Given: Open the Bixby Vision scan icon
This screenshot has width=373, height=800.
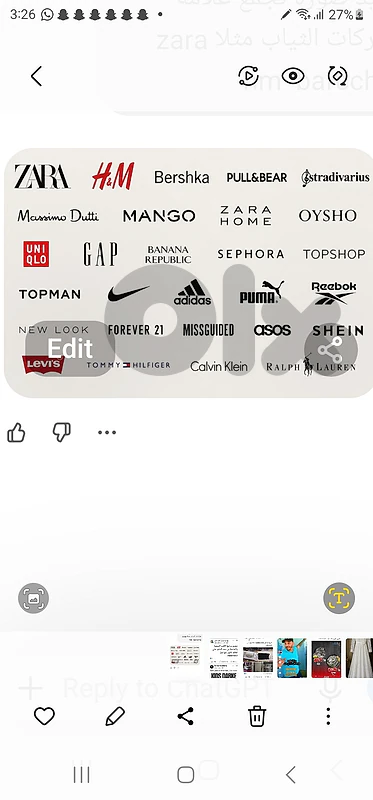Looking at the screenshot, I should pyautogui.click(x=34, y=598).
